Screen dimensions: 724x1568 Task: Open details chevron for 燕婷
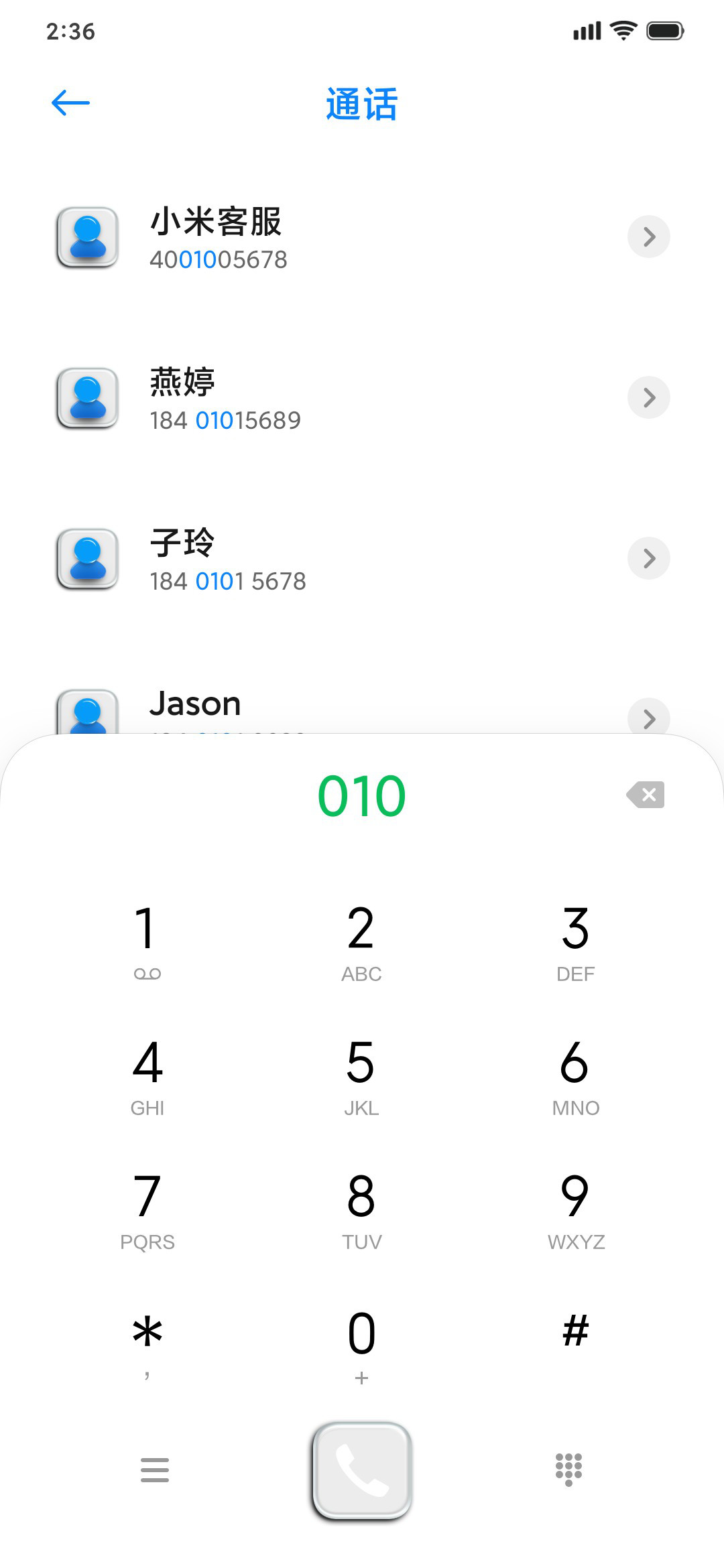click(648, 397)
